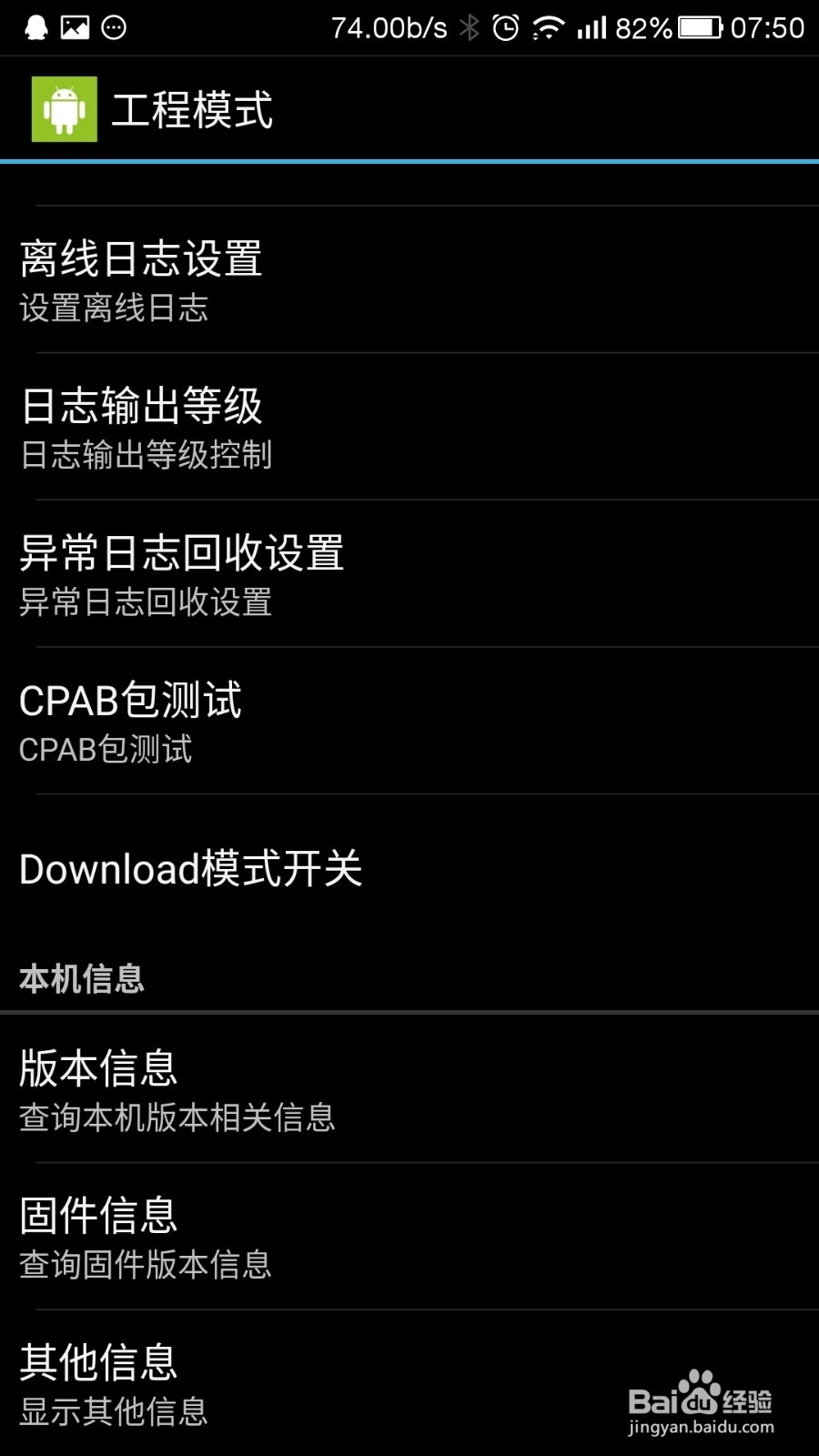Open 离线日志设置 offline log settings
Screen dimensions: 819x1456
[409, 280]
